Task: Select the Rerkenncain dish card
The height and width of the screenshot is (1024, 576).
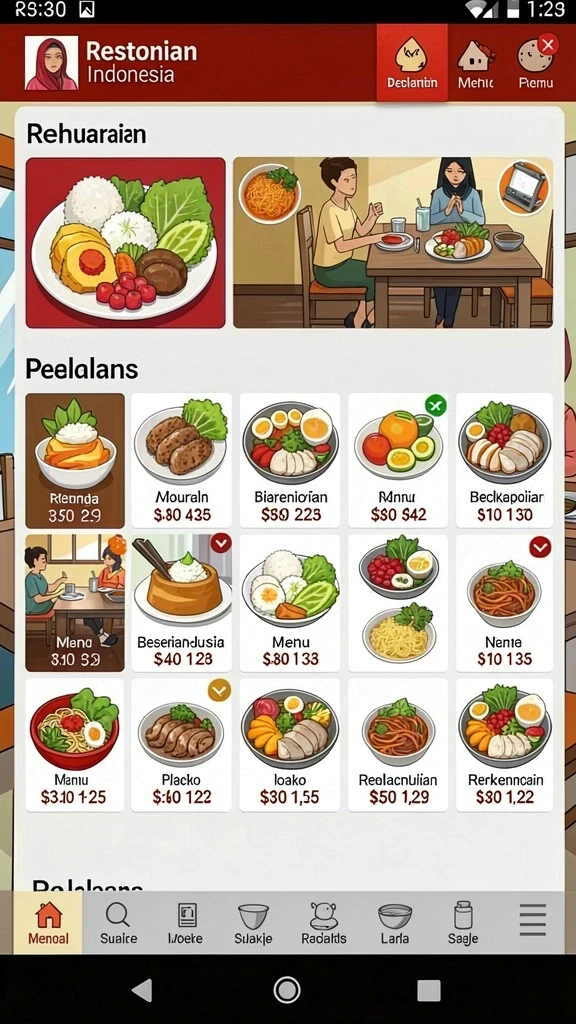Action: pyautogui.click(x=504, y=745)
